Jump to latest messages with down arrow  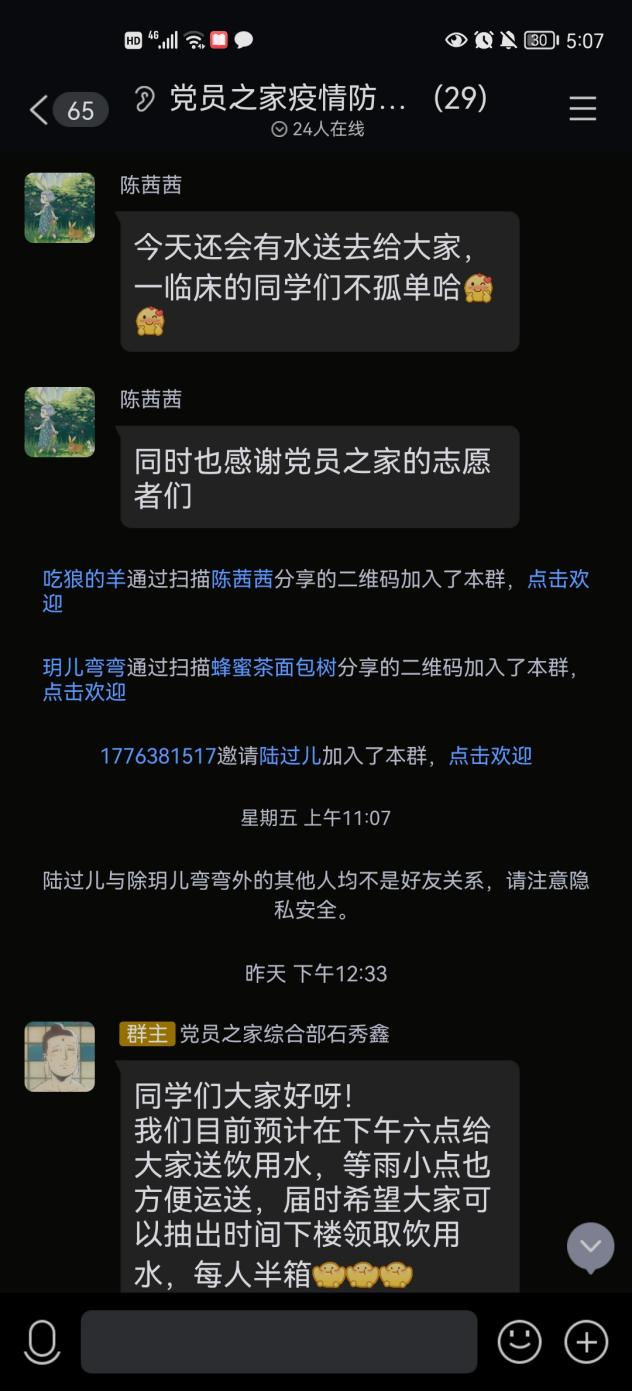pos(590,1247)
